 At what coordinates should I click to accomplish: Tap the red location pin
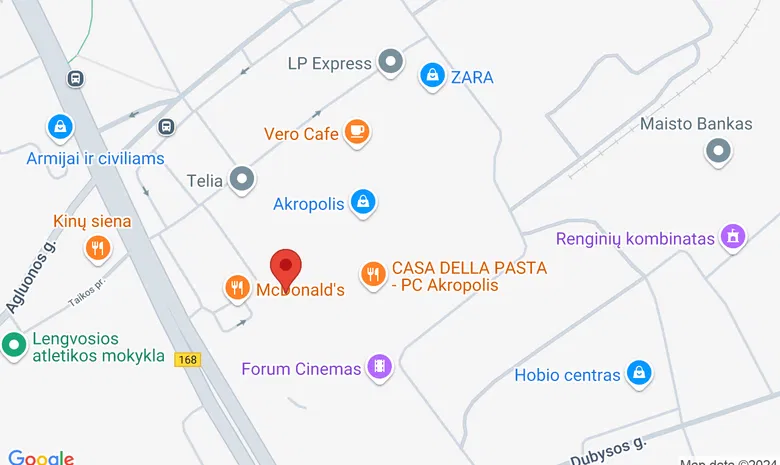coord(286,268)
